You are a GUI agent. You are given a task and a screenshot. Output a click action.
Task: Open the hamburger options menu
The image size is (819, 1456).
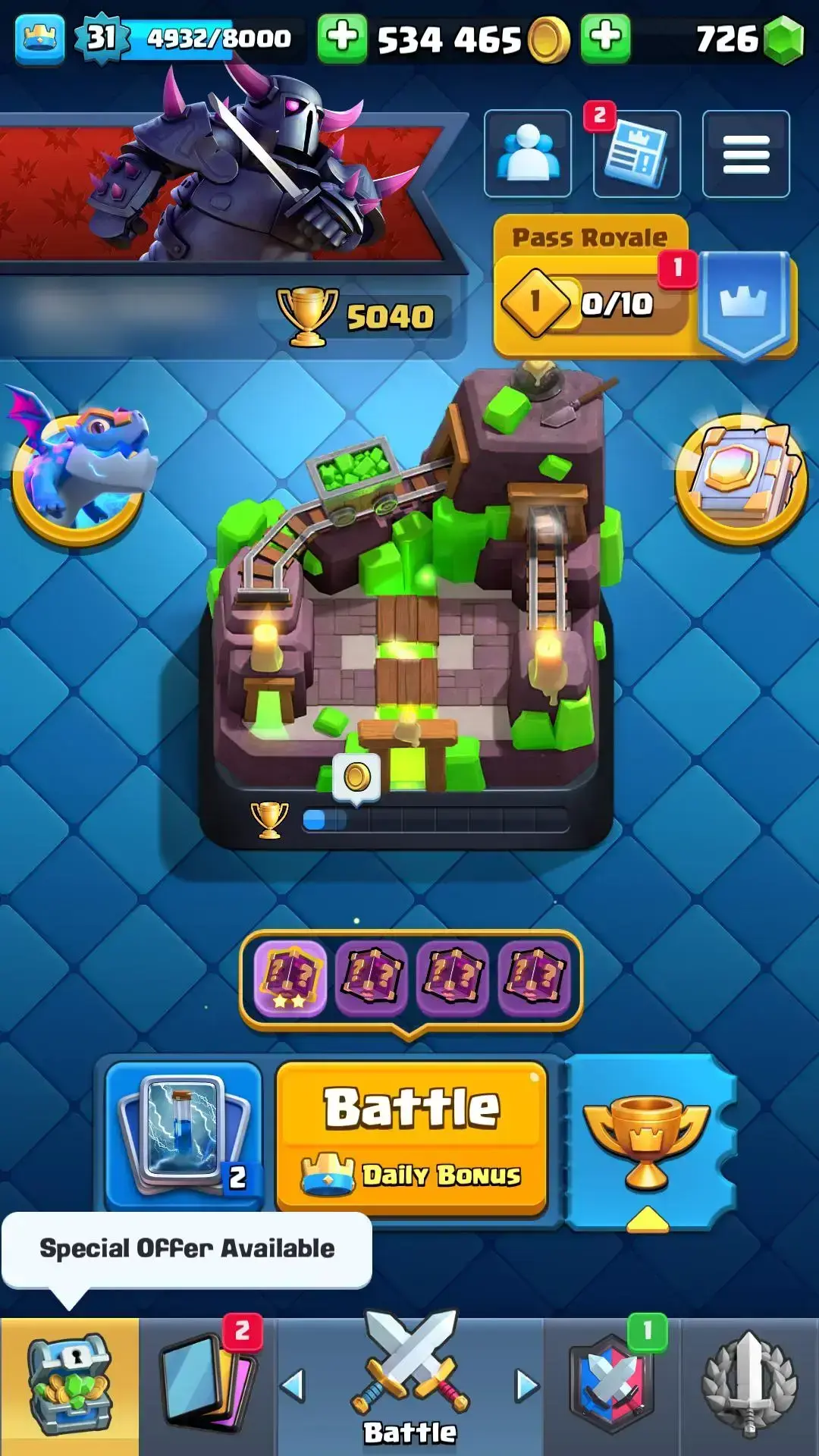(745, 154)
